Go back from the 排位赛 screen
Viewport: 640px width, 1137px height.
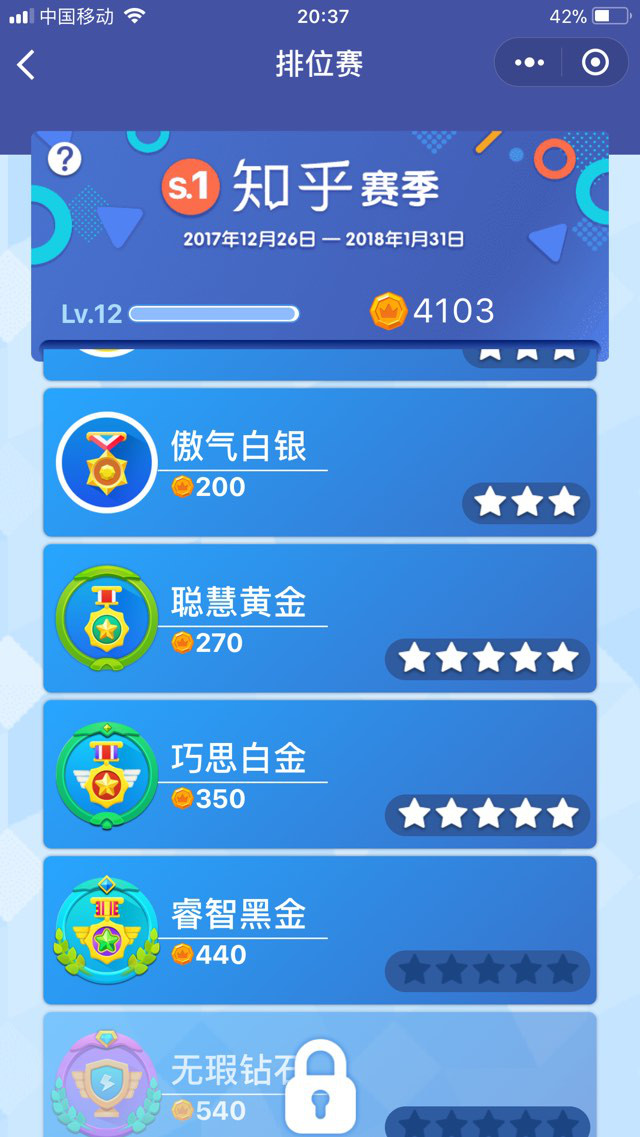click(27, 65)
